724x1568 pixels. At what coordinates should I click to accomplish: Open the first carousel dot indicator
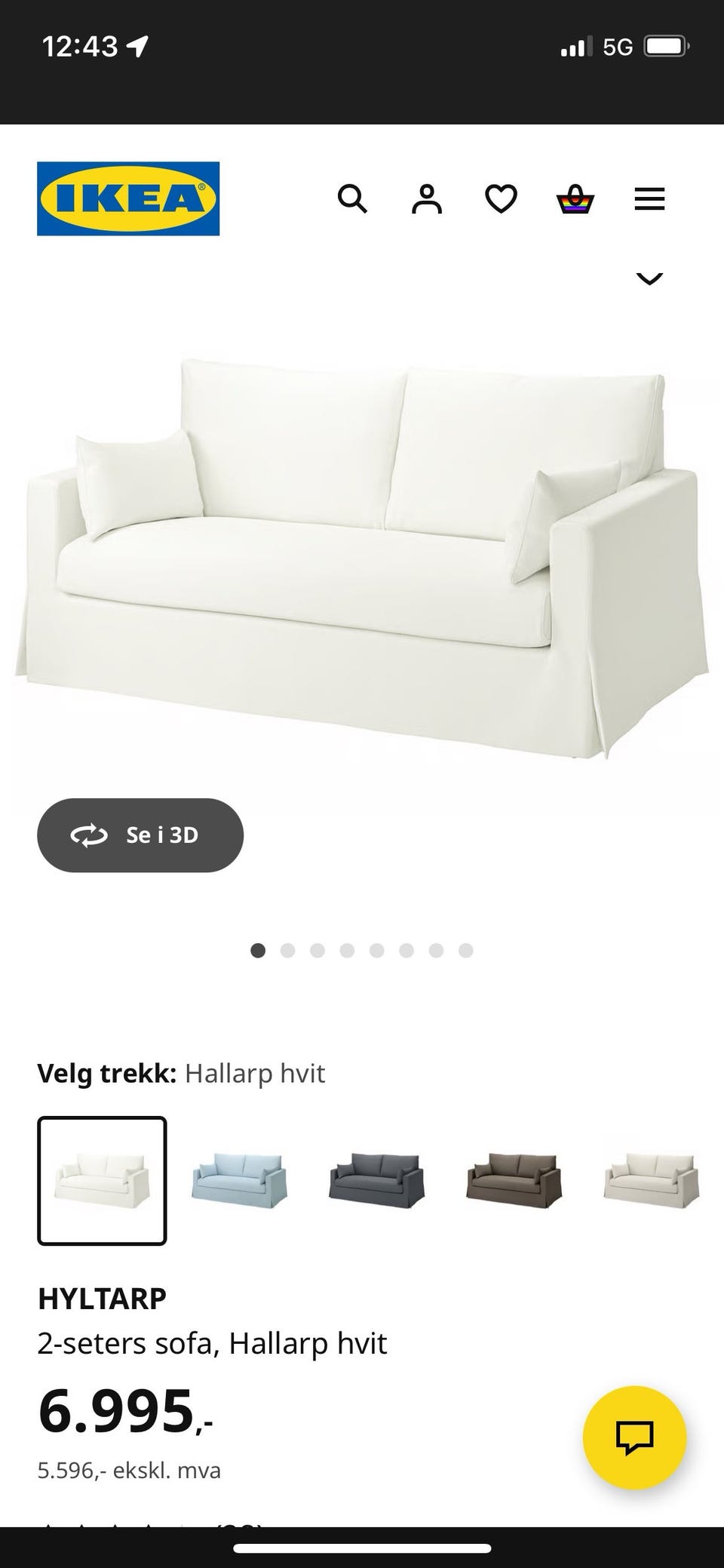pyautogui.click(x=257, y=950)
